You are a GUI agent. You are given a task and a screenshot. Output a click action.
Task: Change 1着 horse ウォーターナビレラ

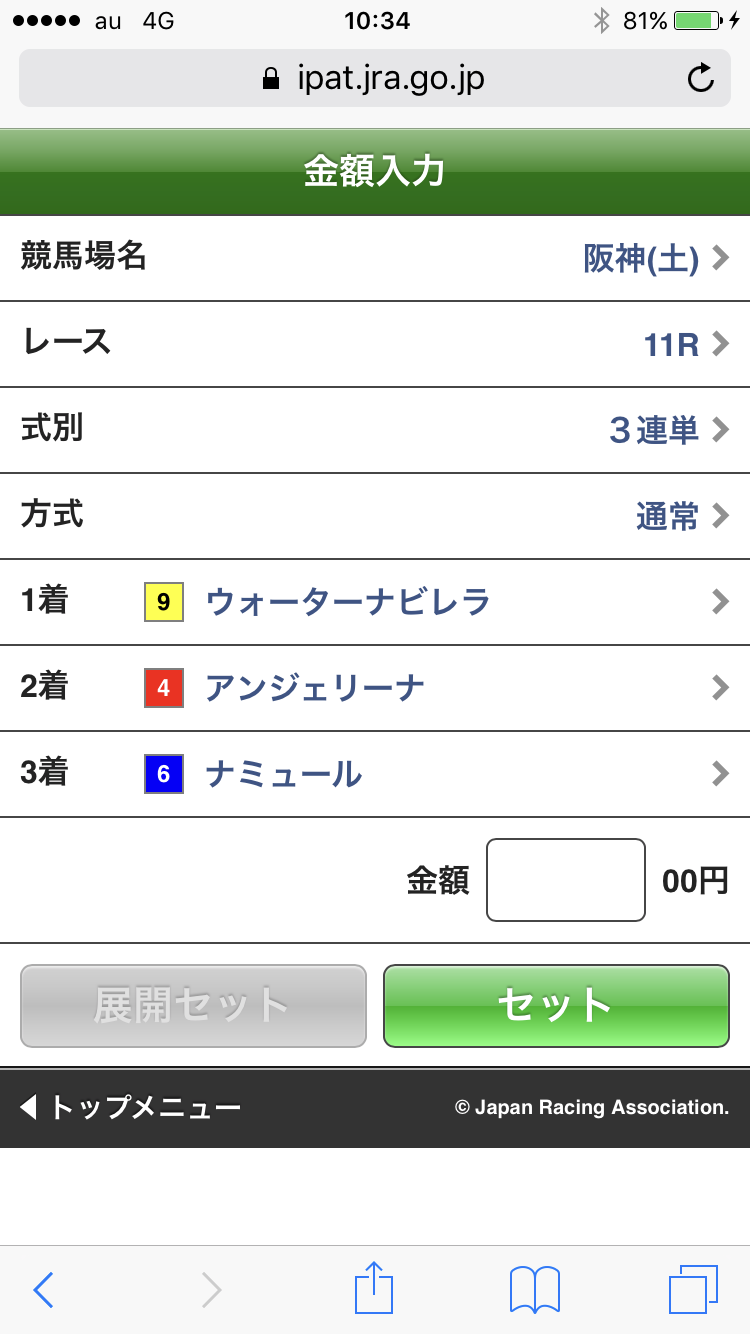(375, 602)
